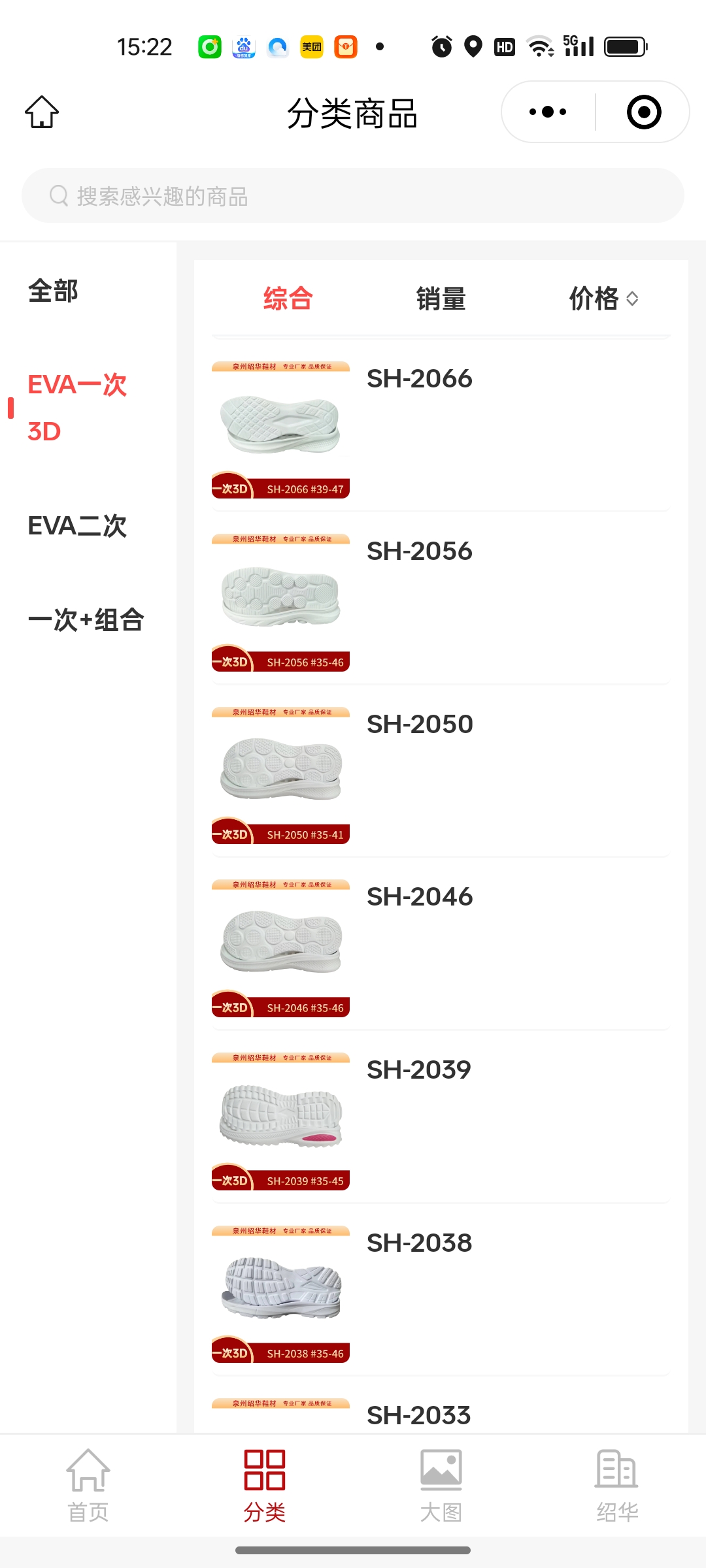The width and height of the screenshot is (706, 1568).
Task: Switch to the 一次+组合 category
Action: [x=86, y=620]
